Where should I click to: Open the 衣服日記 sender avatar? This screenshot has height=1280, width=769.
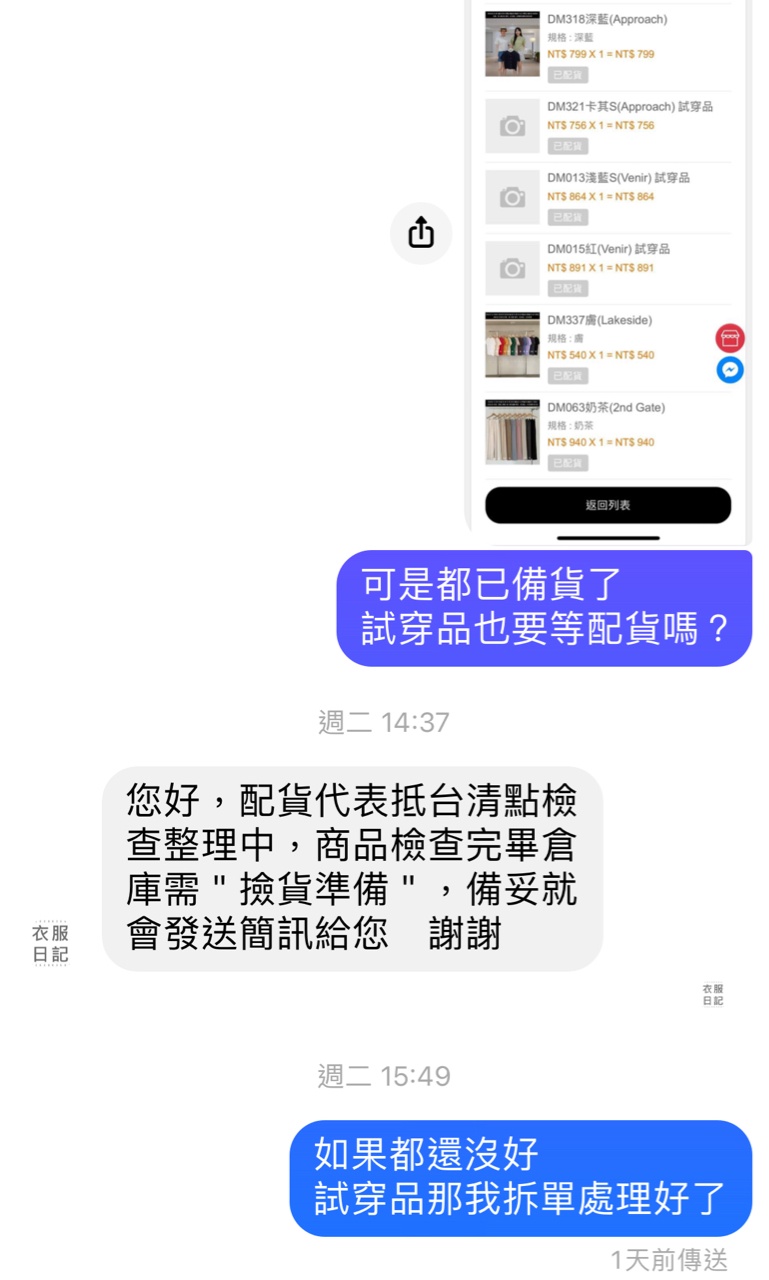pos(50,943)
